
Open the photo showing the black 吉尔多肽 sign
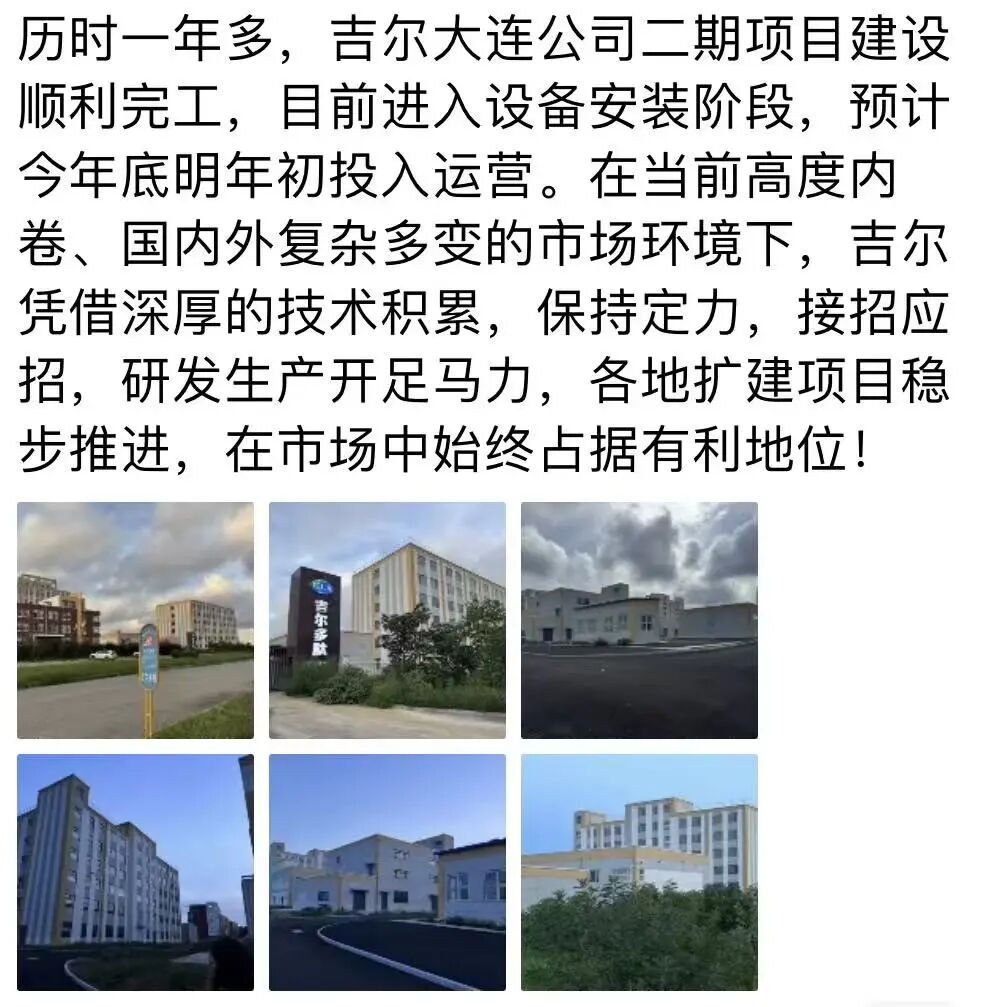click(387, 620)
